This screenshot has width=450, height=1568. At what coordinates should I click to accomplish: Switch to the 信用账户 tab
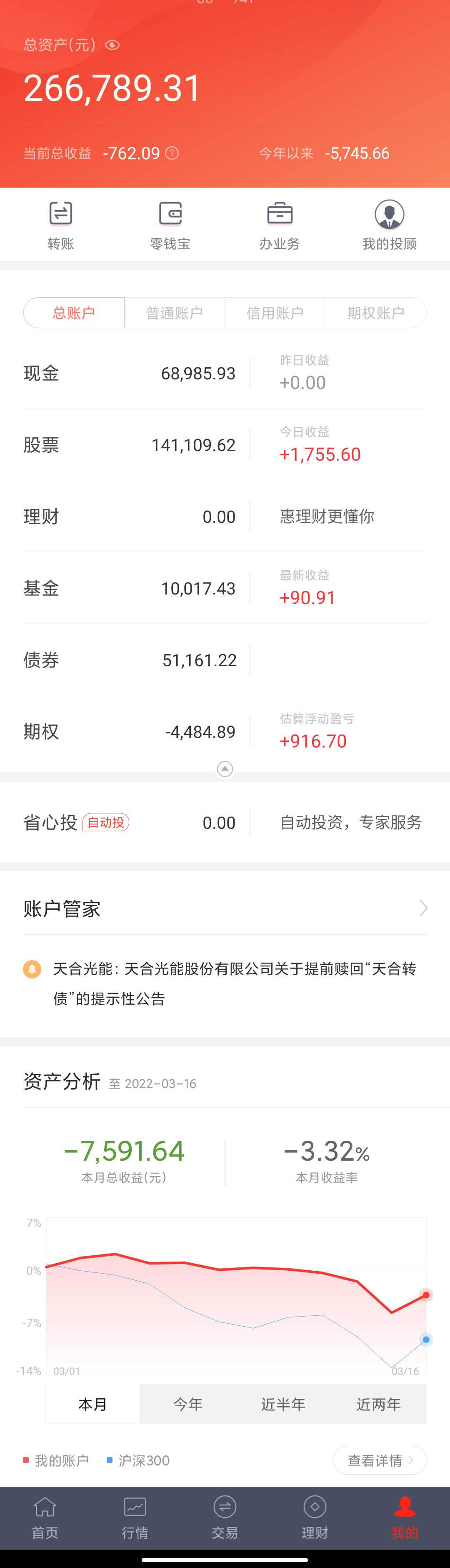(x=275, y=313)
